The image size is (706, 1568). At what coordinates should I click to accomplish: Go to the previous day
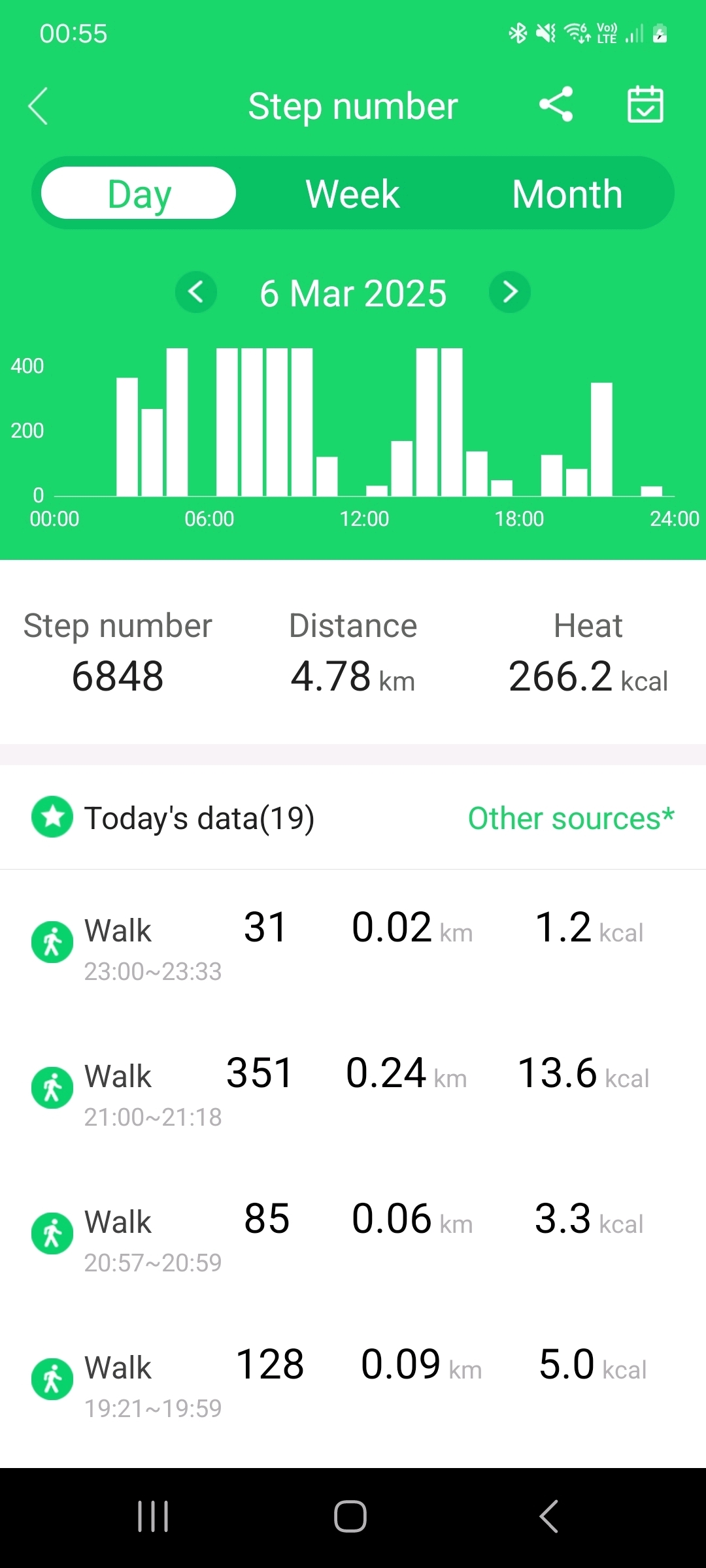(x=195, y=291)
